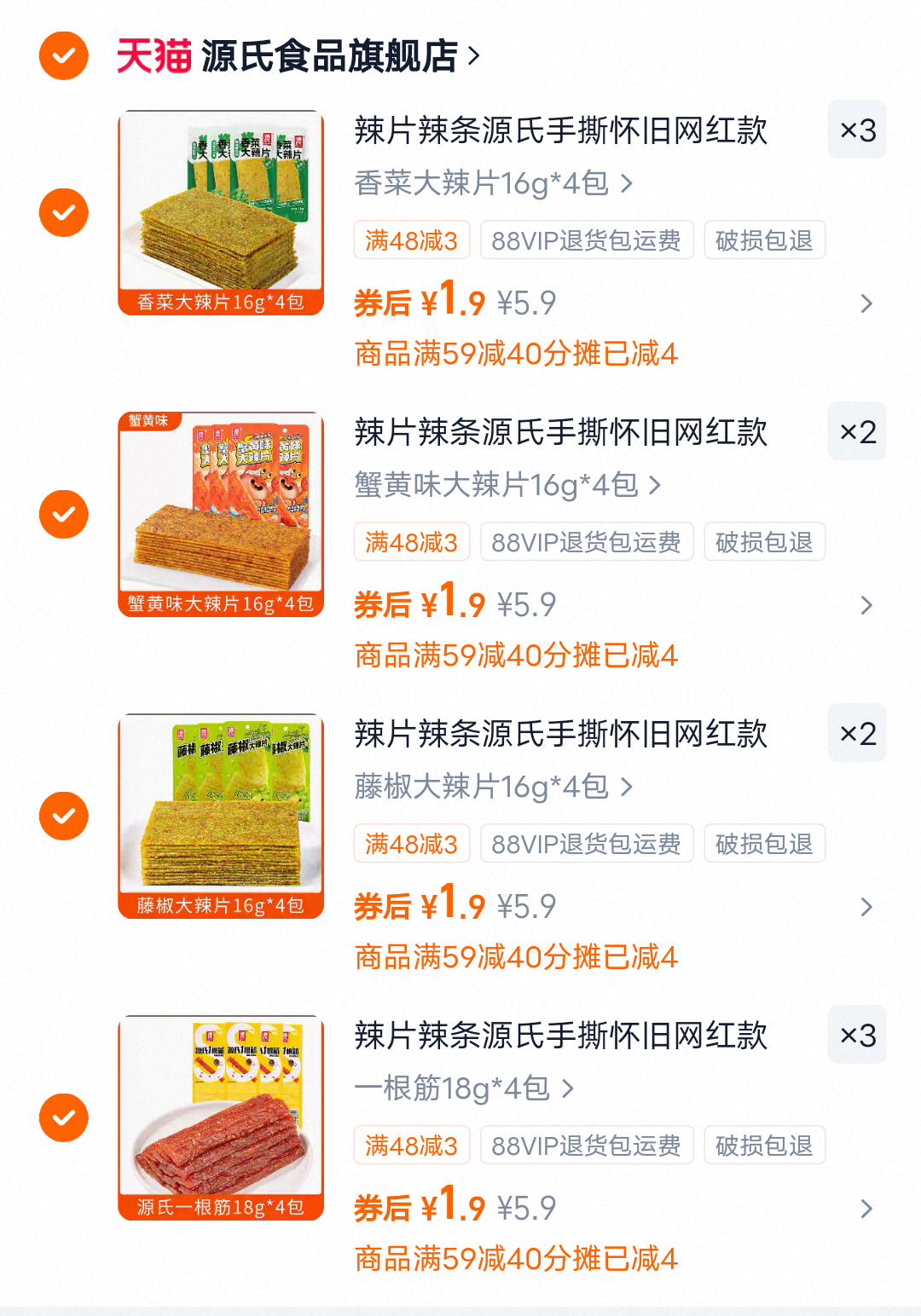This screenshot has width=921, height=1316.
Task: Deselect the 一根筋 item checkbox
Action: pos(64,1117)
